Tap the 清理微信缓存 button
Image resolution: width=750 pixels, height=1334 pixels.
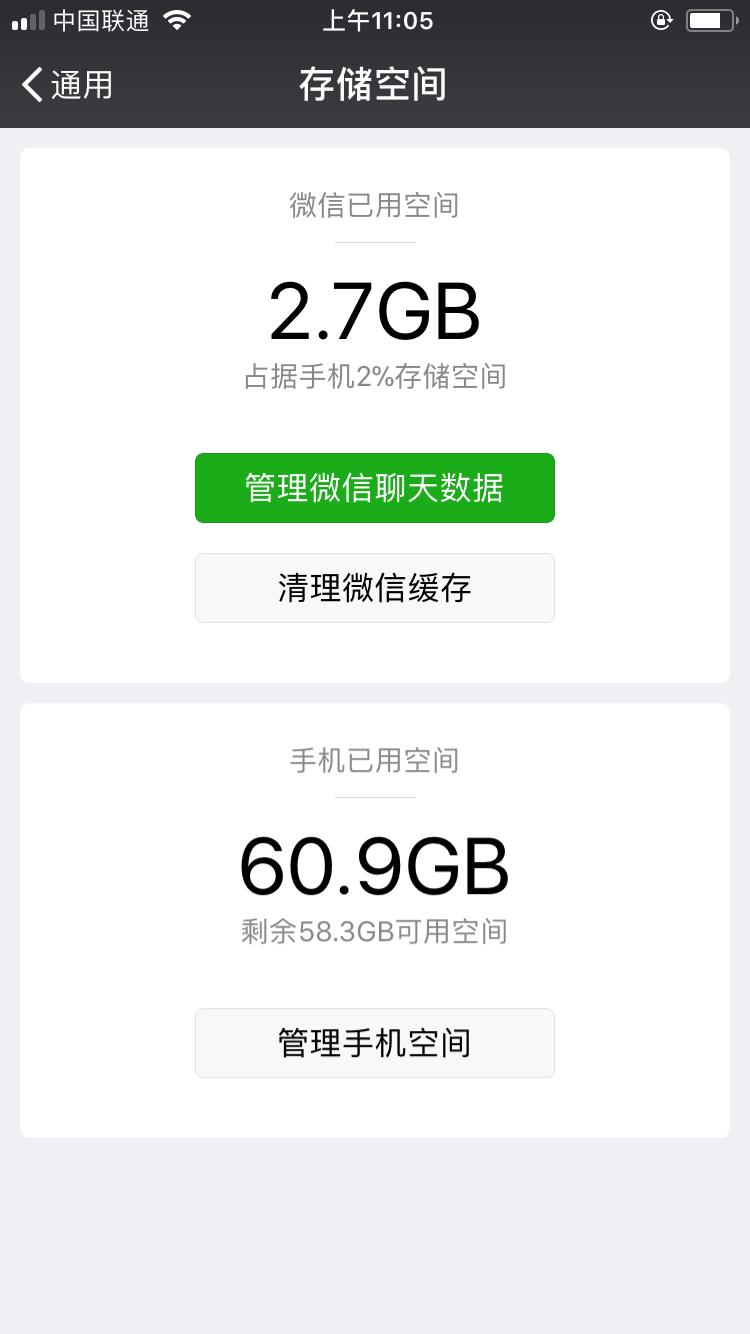[374, 588]
